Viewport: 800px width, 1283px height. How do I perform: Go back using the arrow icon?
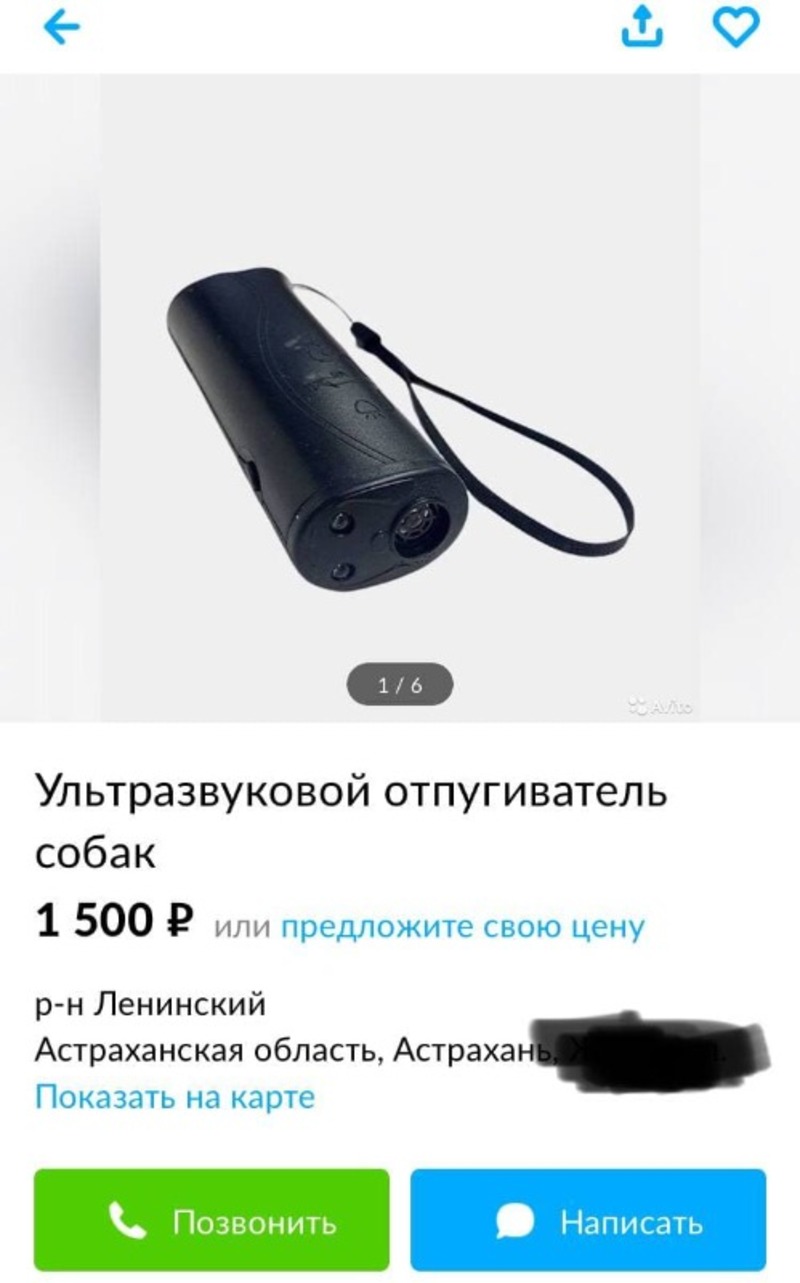click(61, 29)
